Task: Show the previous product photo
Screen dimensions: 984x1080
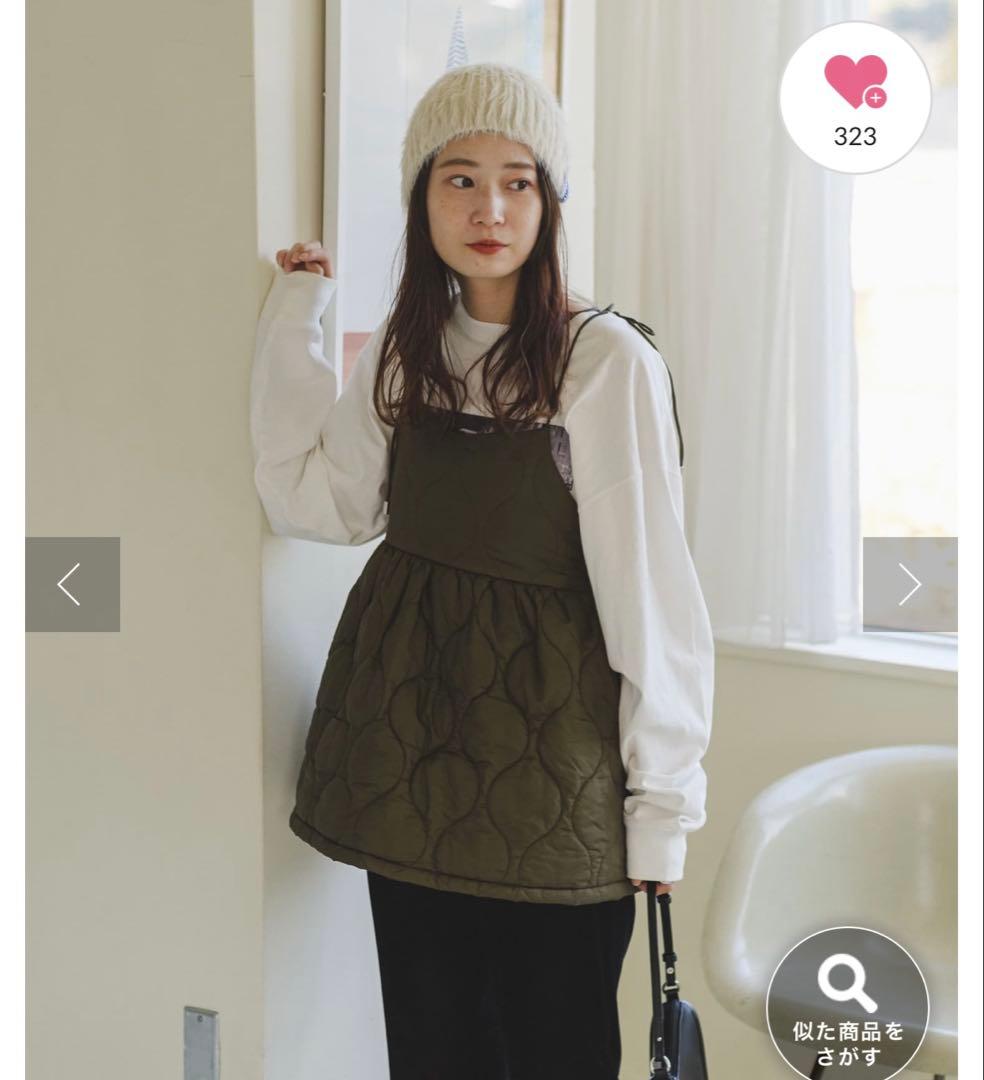Action: tap(72, 584)
